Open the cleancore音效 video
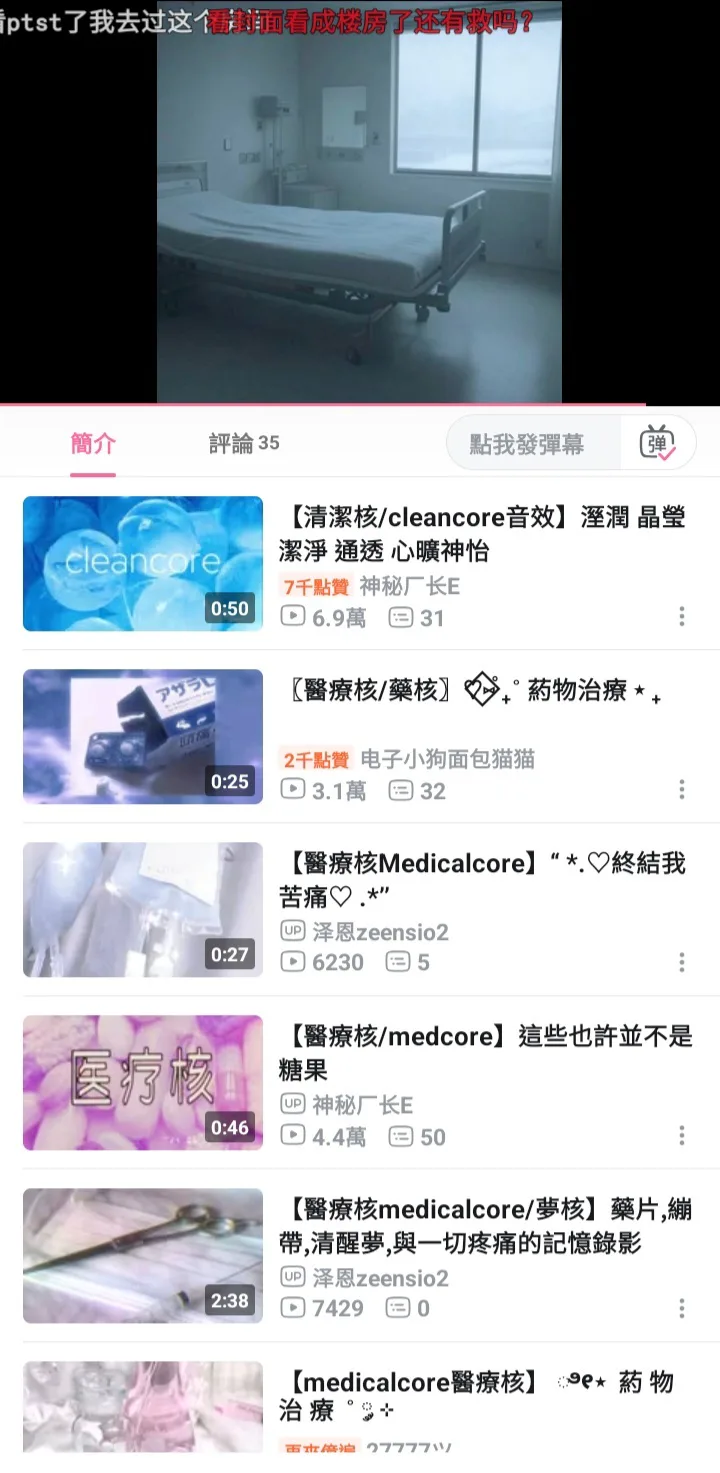This screenshot has width=720, height=1473. pos(143,563)
